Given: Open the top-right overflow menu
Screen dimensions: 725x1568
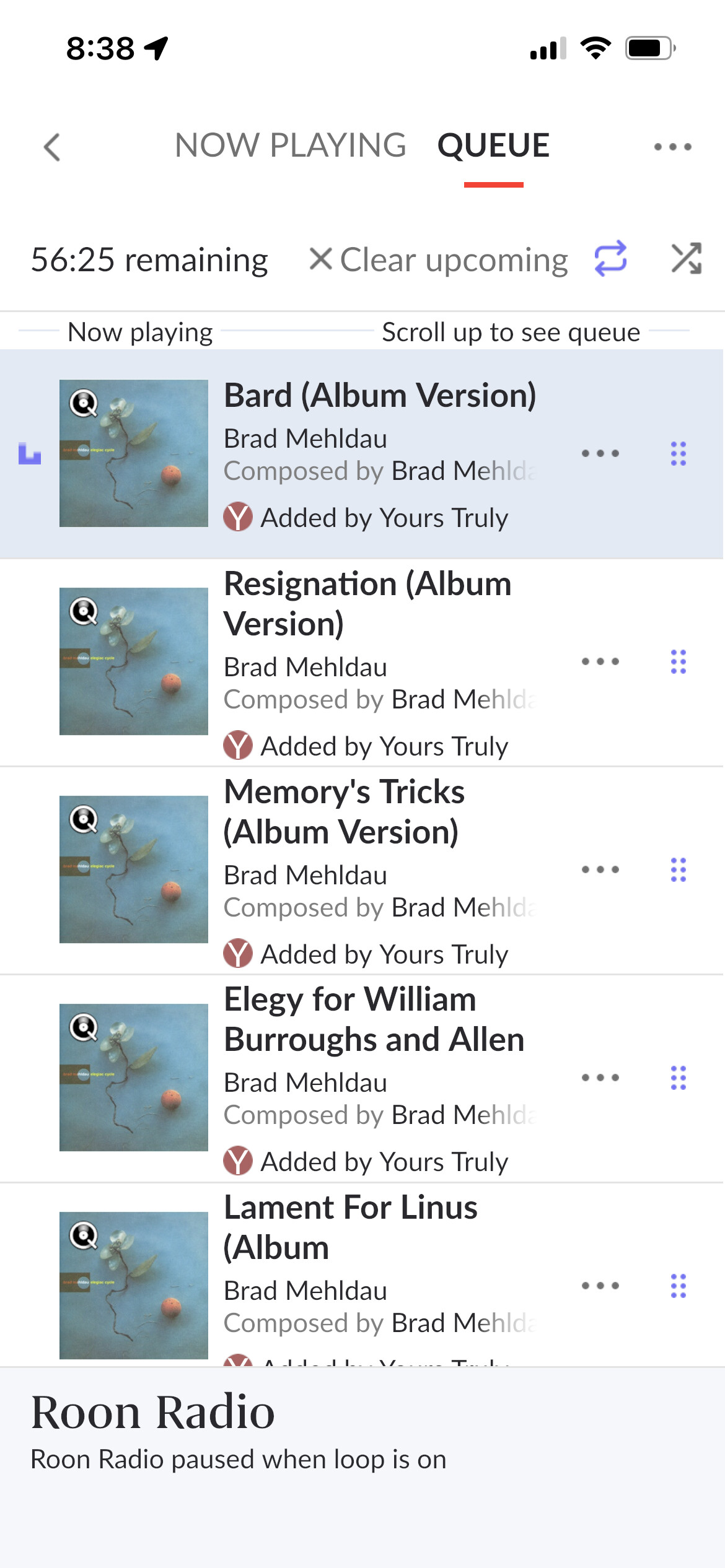Looking at the screenshot, I should click(x=672, y=147).
